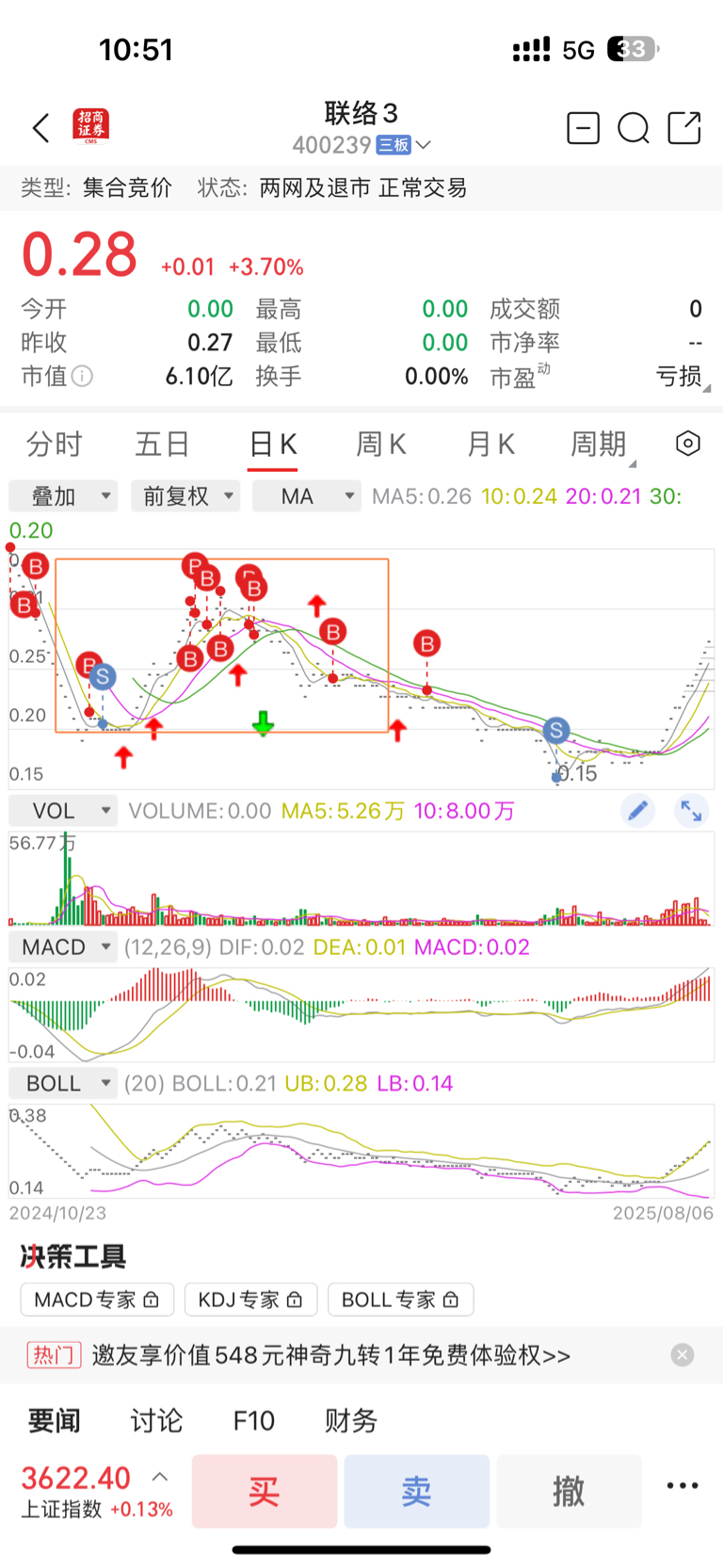
Task: Expand the 周期 period options
Action: (601, 444)
